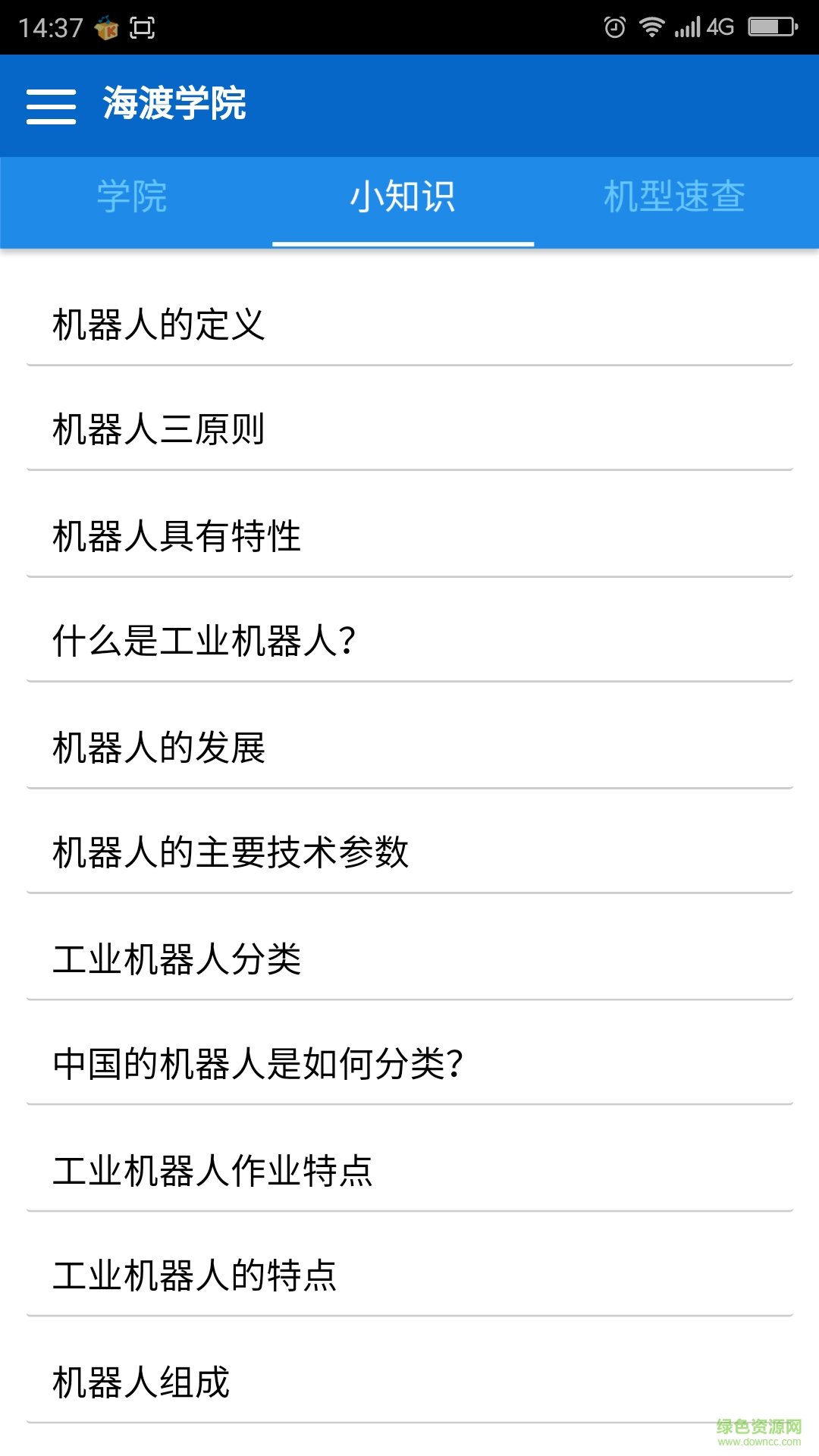
Task: Tap the 海渡学院 title text
Action: point(174,106)
